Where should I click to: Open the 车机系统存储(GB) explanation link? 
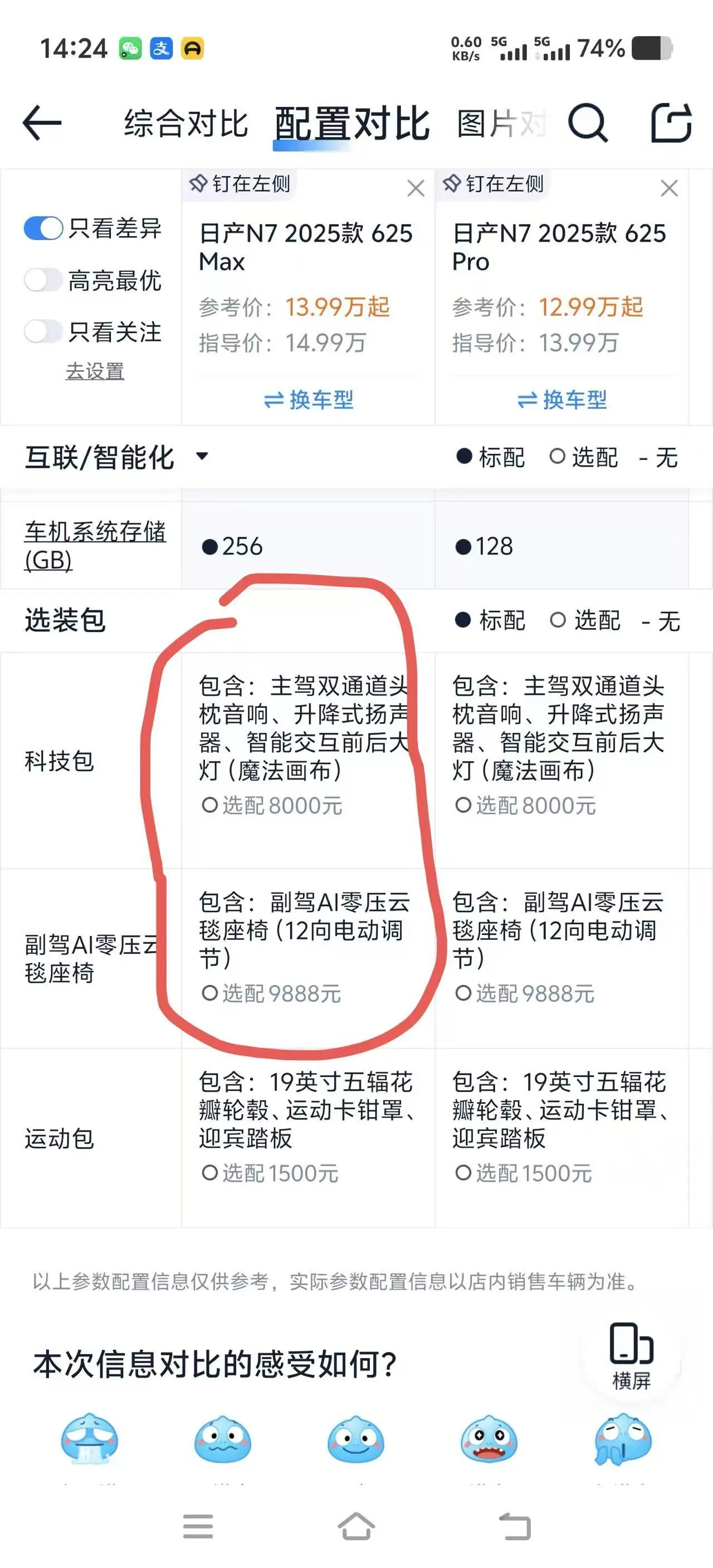tap(94, 545)
